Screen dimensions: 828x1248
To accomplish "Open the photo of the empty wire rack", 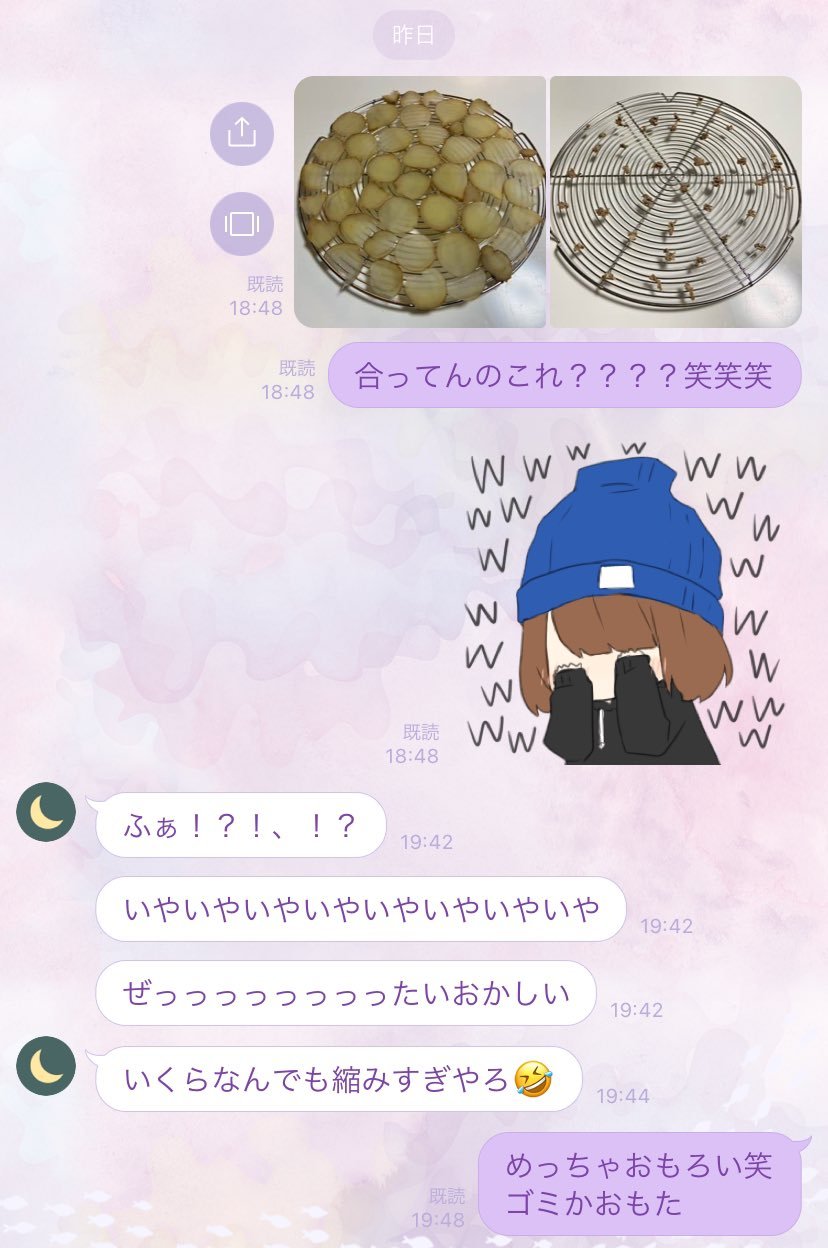I will tap(676, 202).
